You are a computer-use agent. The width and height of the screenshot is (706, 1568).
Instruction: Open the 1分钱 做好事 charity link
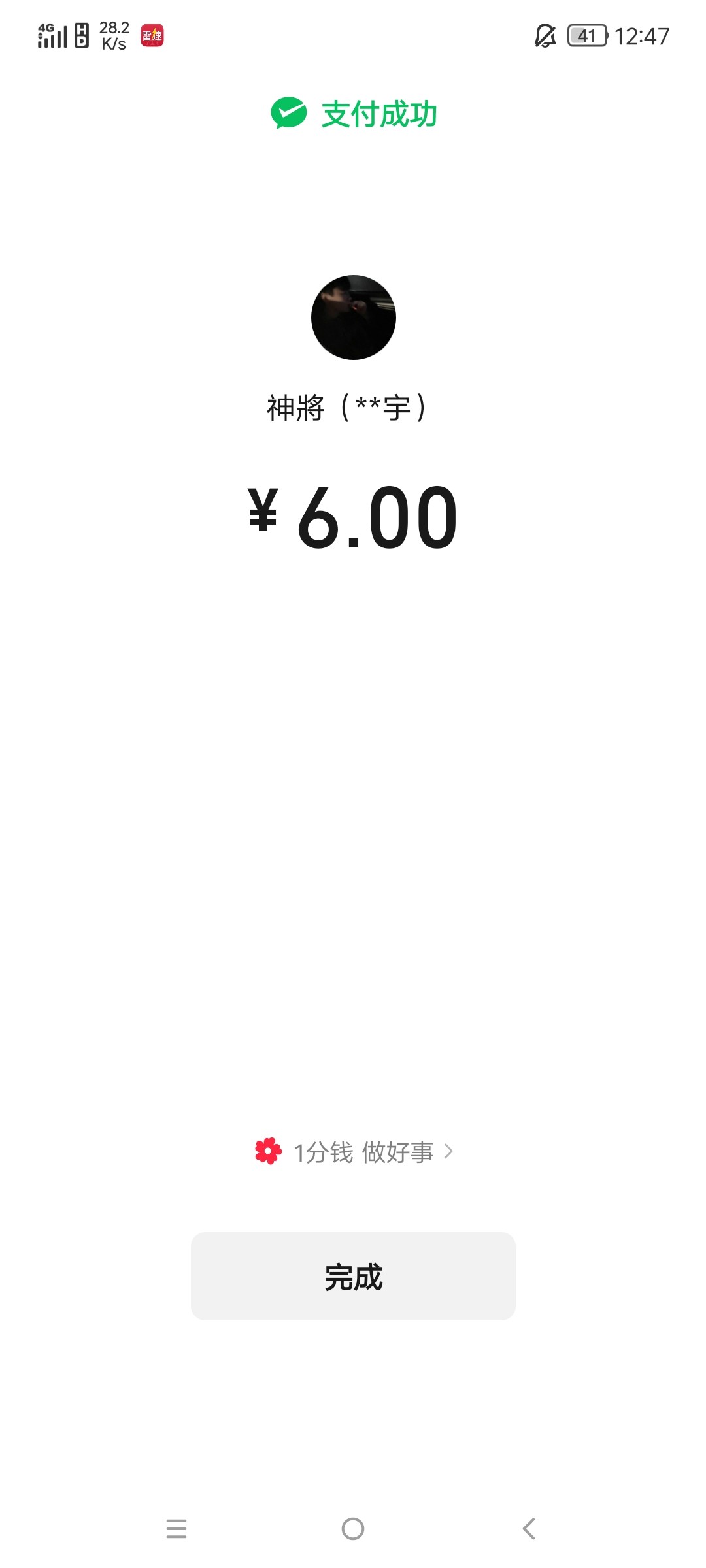click(x=354, y=1152)
